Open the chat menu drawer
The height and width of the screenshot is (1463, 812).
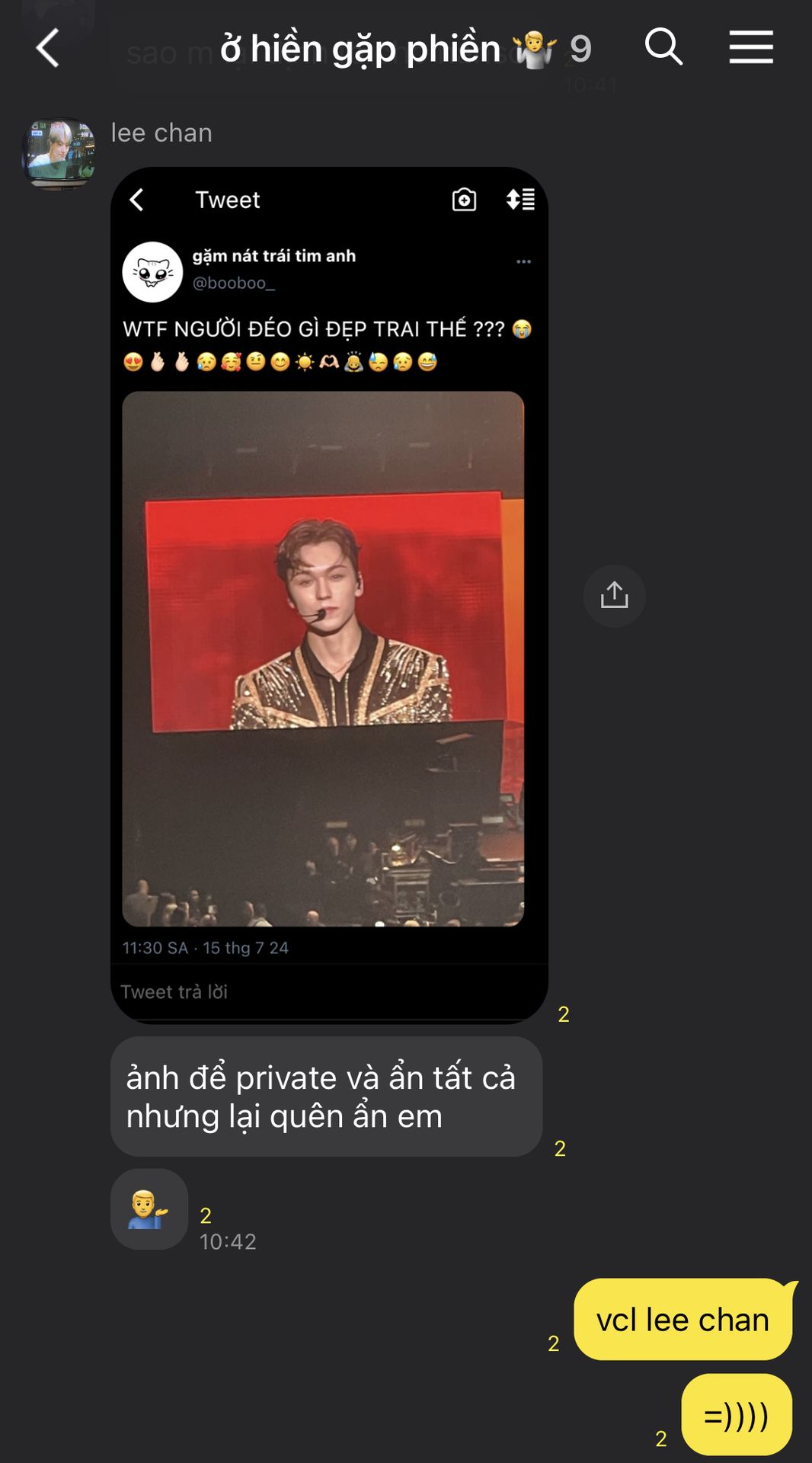pos(750,48)
